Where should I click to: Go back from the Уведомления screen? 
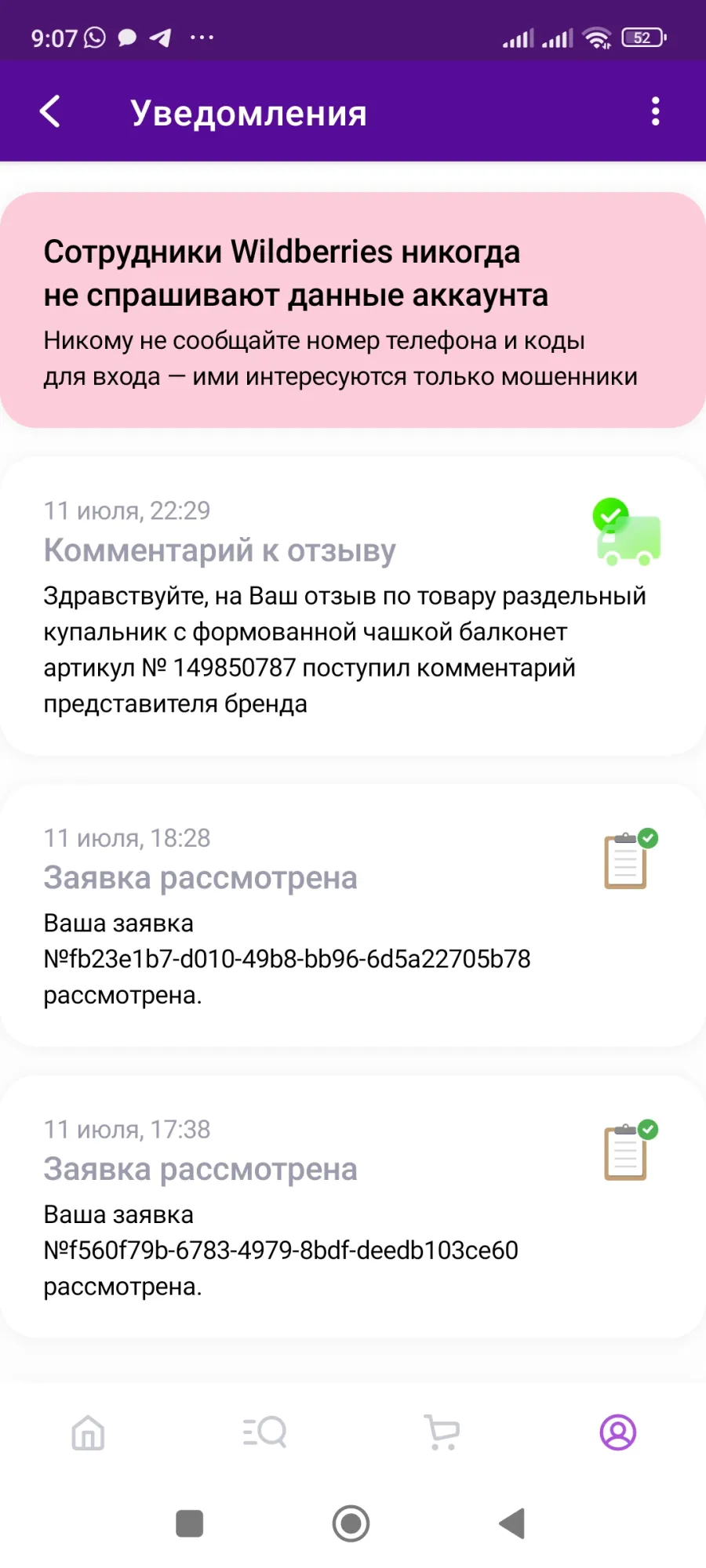point(50,111)
